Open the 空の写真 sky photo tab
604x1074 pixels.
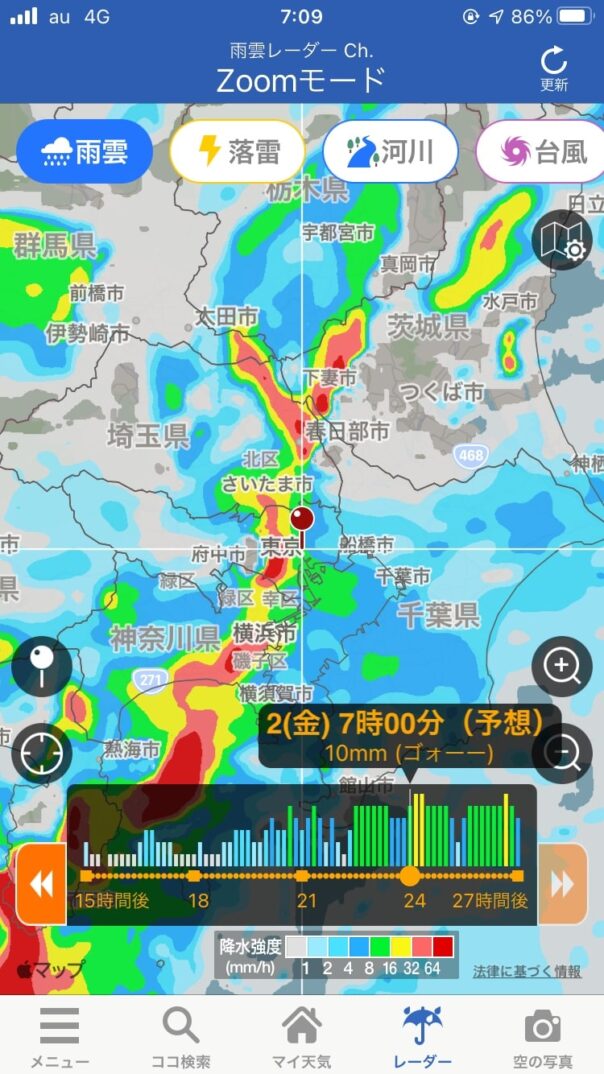pyautogui.click(x=543, y=1037)
